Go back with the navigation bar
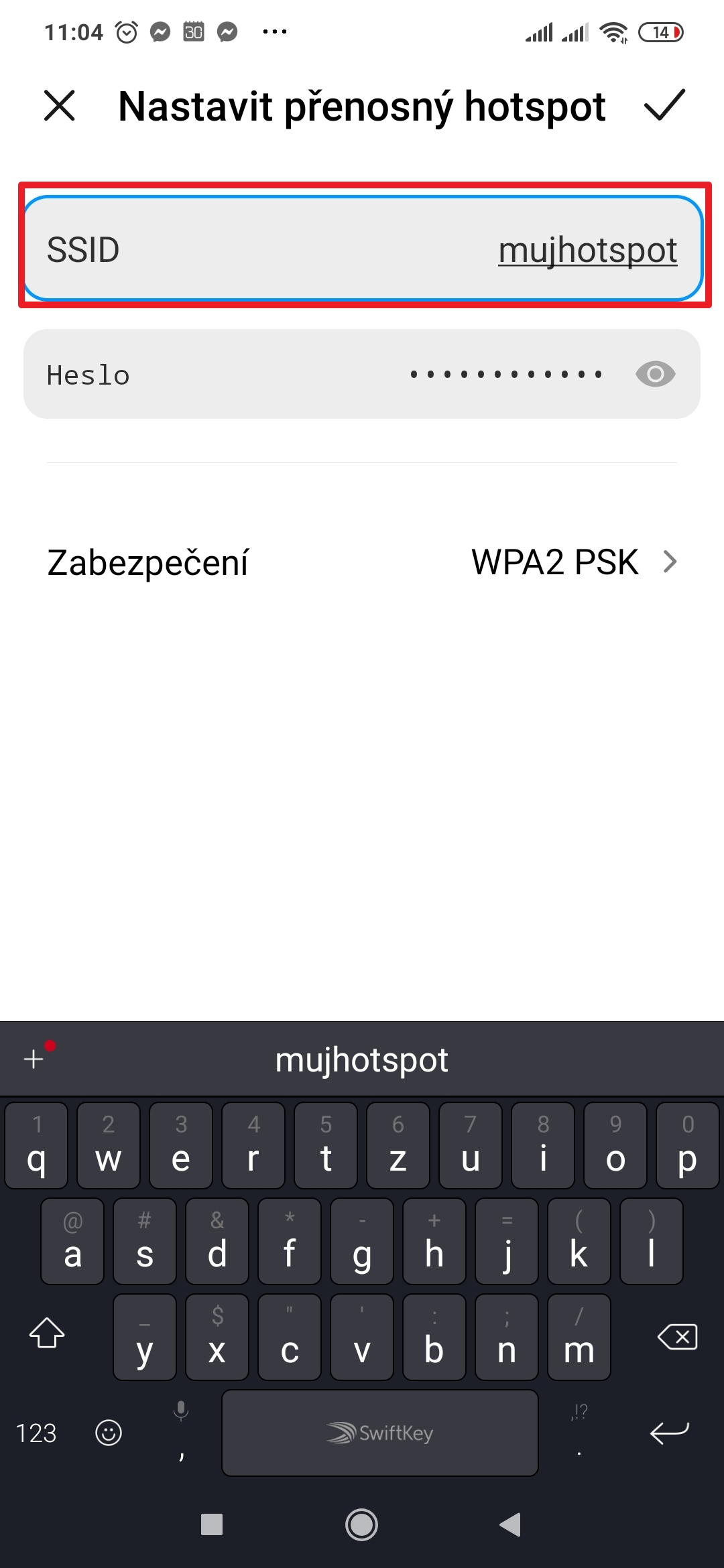This screenshot has height=1568, width=724. [511, 1524]
